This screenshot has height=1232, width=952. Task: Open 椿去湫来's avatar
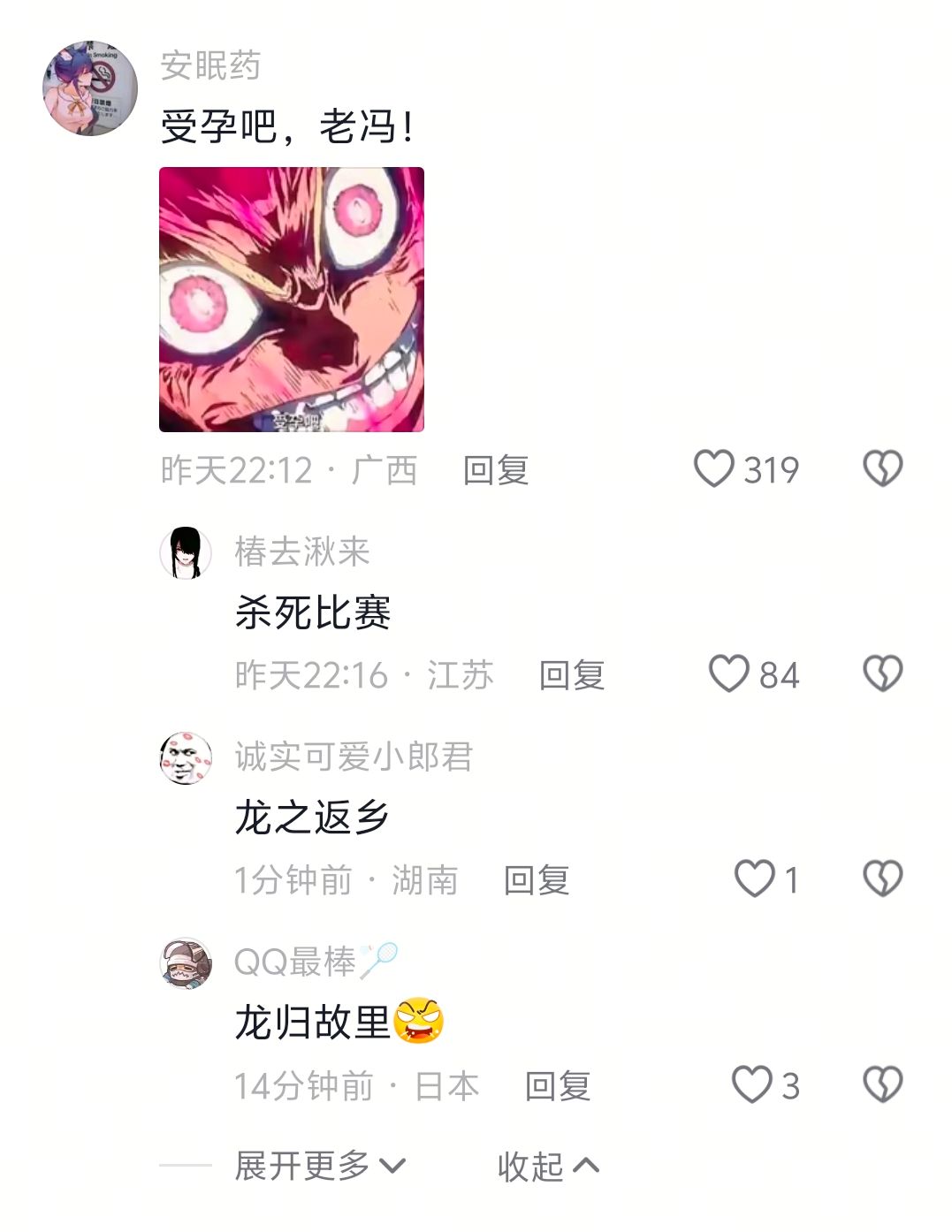point(186,552)
